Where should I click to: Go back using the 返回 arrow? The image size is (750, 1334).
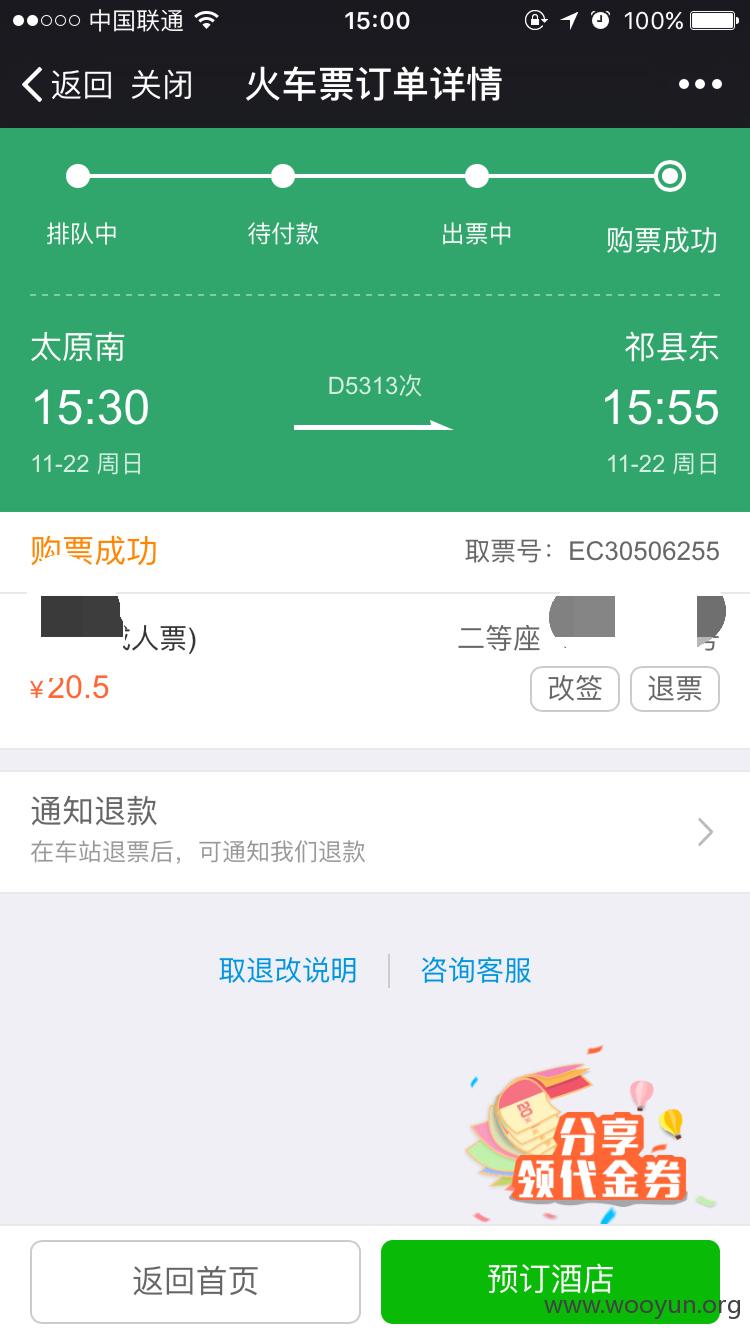point(66,85)
